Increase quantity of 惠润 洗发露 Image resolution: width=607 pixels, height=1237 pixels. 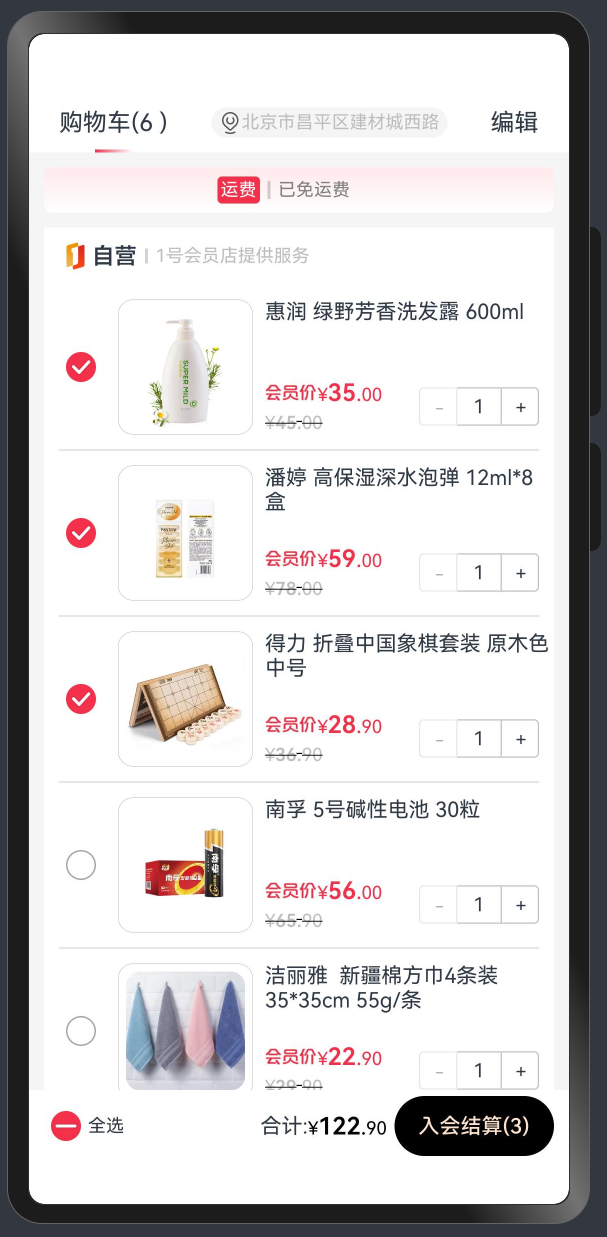[x=520, y=407]
